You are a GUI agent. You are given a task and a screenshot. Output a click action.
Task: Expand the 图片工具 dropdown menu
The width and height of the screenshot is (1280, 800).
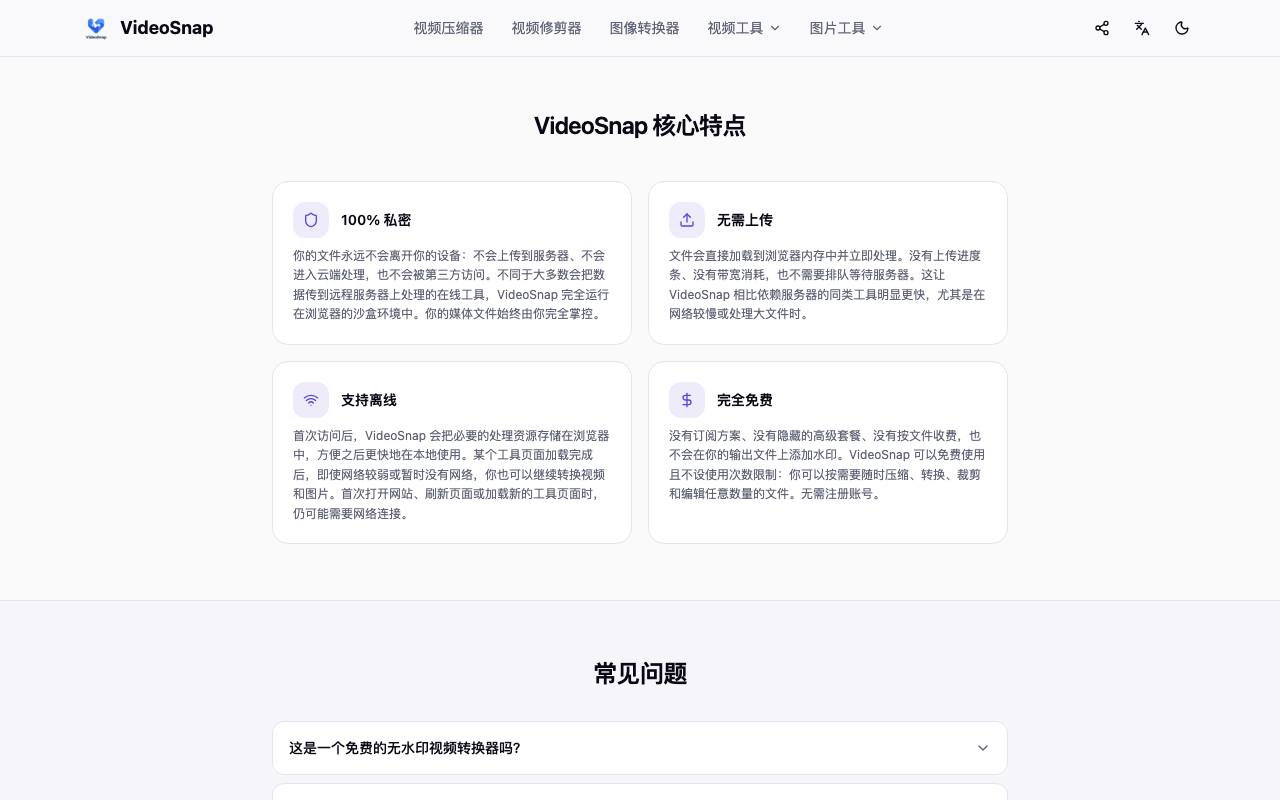coord(845,28)
